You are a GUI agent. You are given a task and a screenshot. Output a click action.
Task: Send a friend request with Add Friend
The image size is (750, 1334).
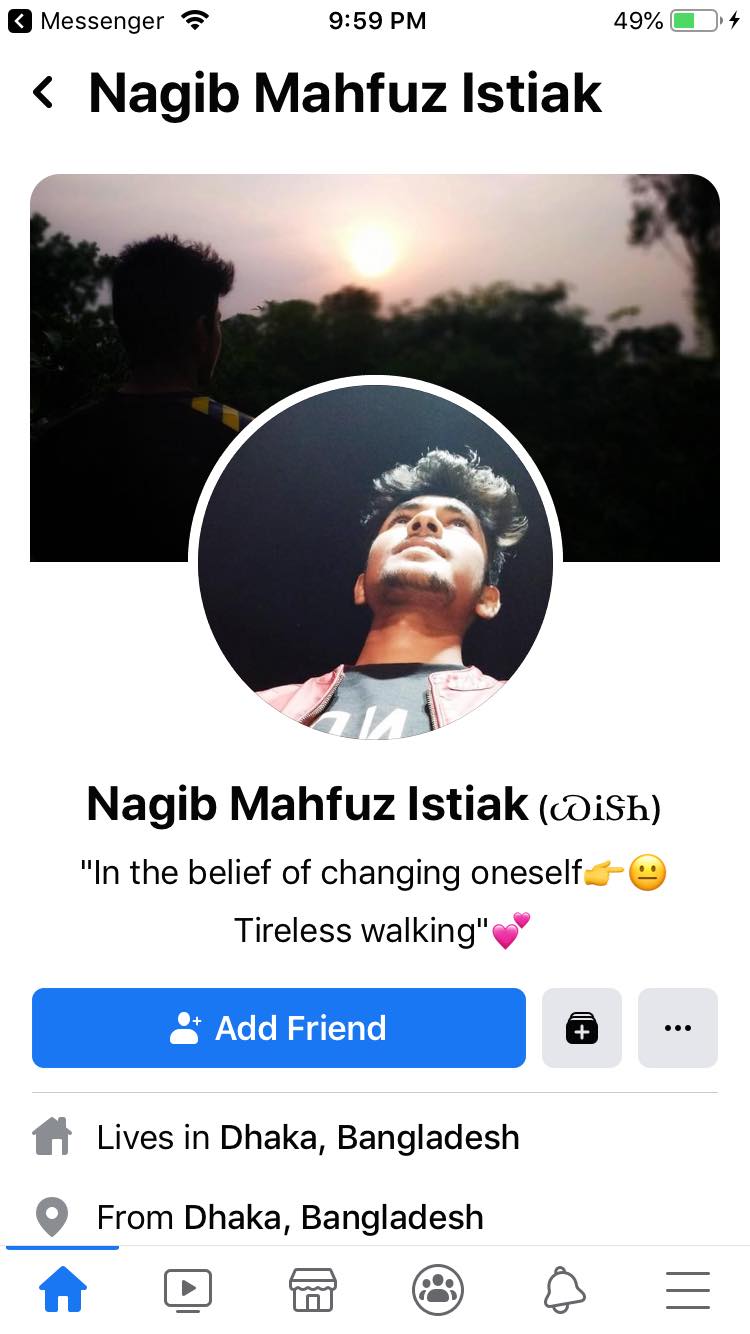click(279, 1028)
